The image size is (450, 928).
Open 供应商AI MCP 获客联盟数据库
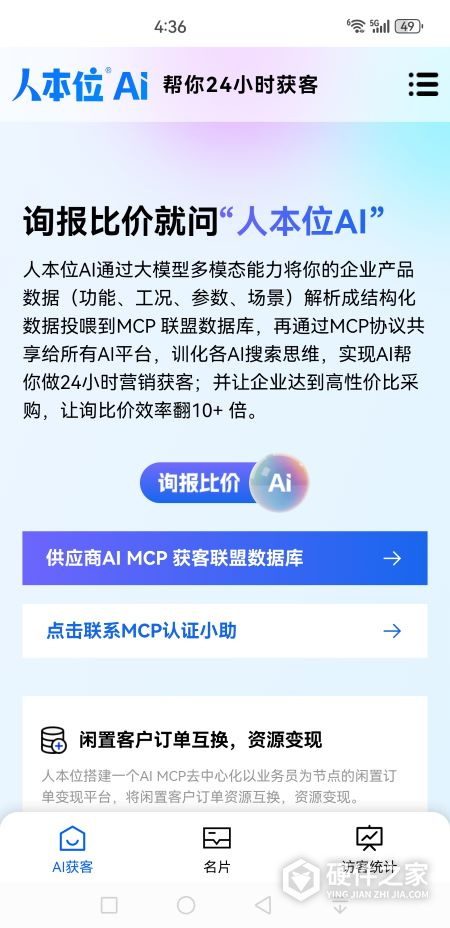225,558
